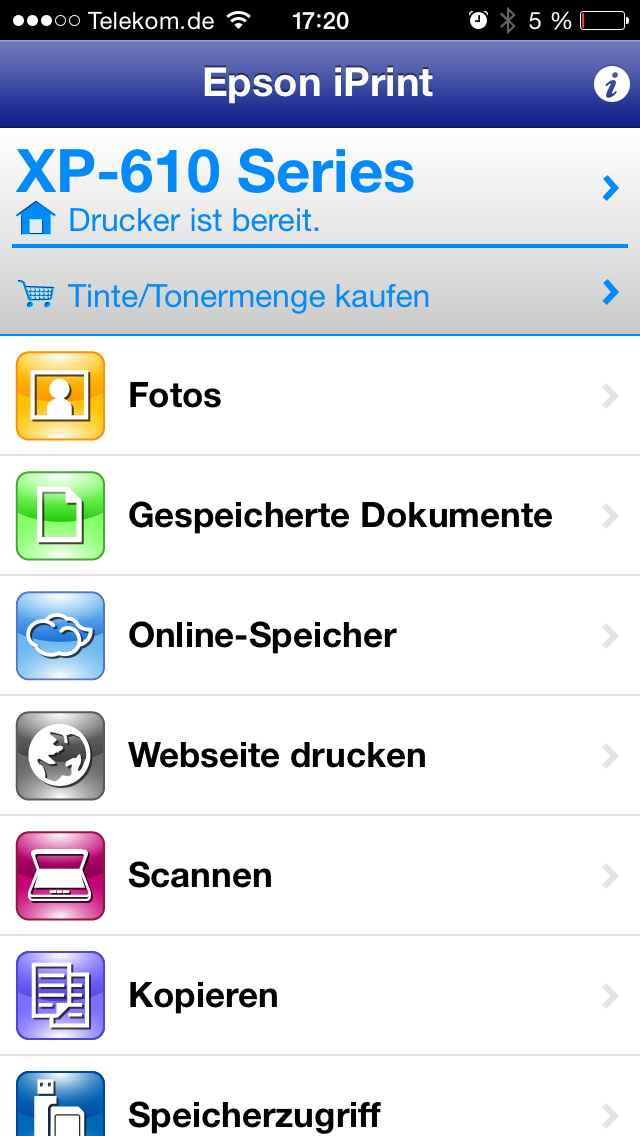This screenshot has width=640, height=1136.
Task: Open Speicherzugriff
Action: pyautogui.click(x=320, y=1096)
